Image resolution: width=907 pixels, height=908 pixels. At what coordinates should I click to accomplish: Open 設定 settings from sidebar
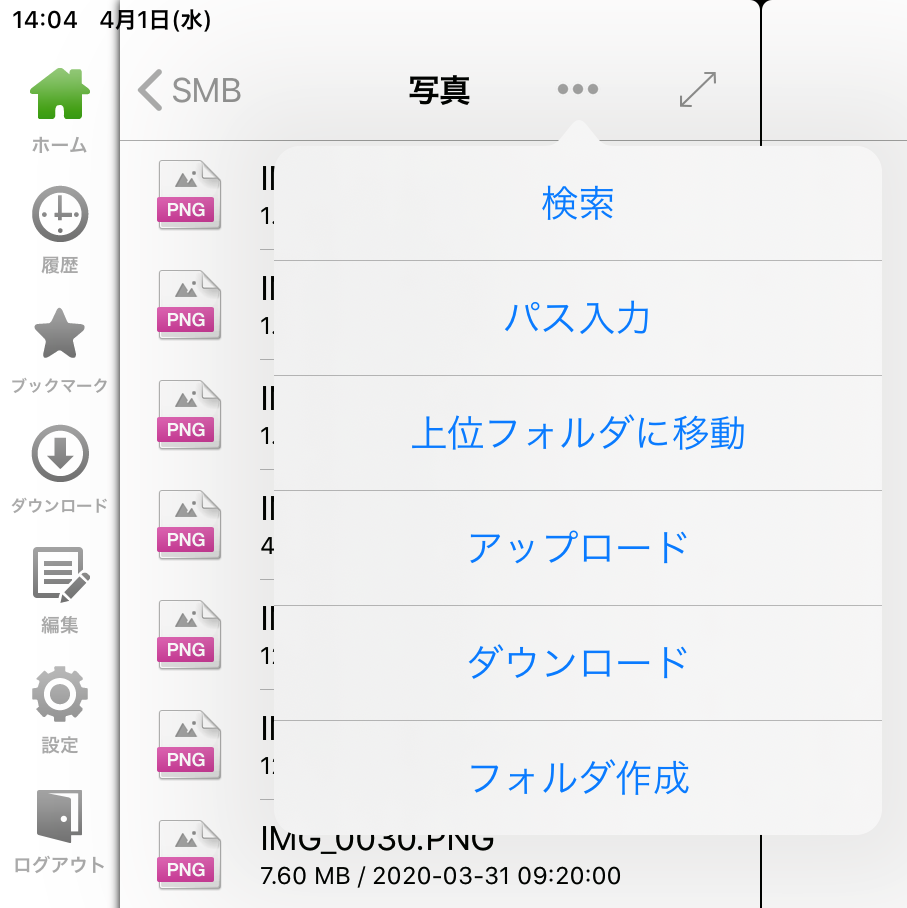59,710
